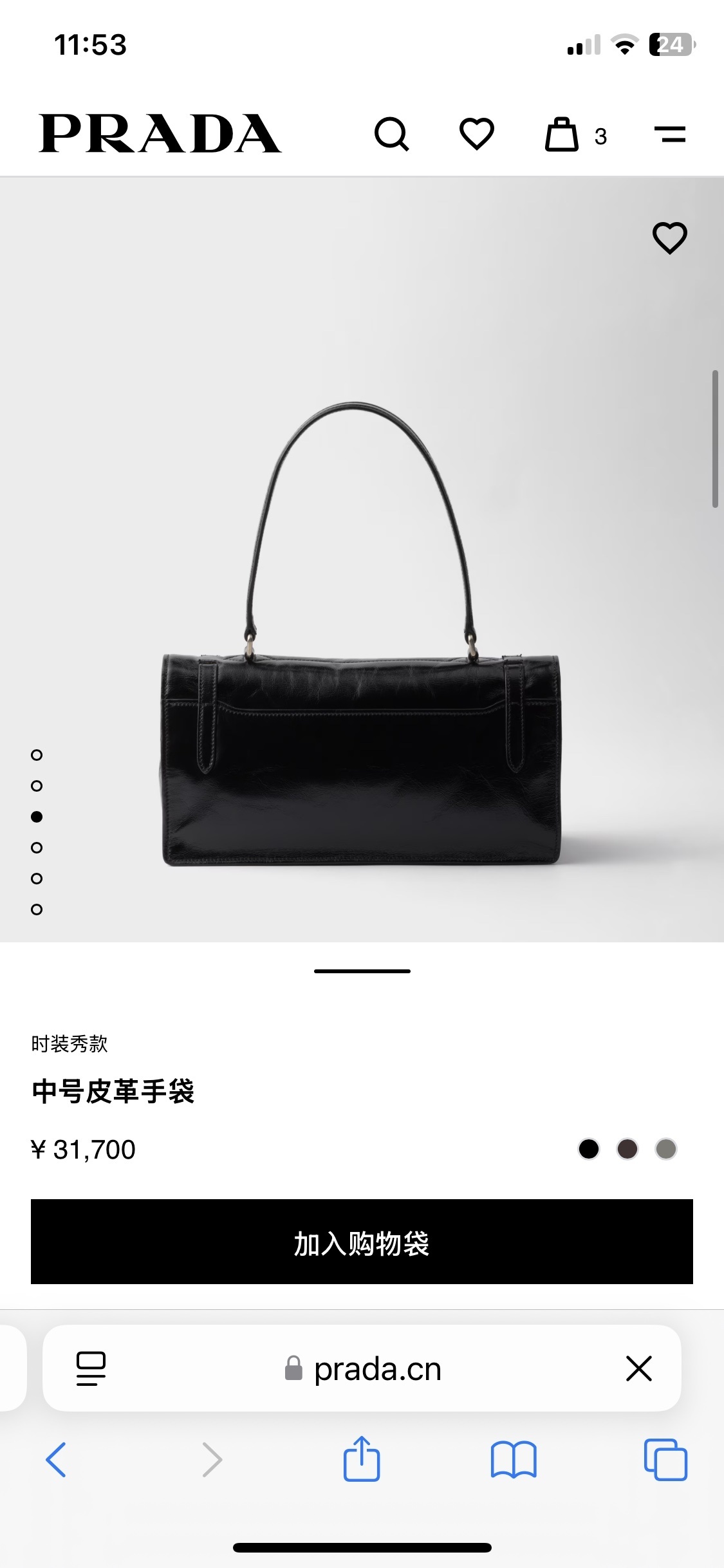Open the Safari page settings icon

(91, 1368)
